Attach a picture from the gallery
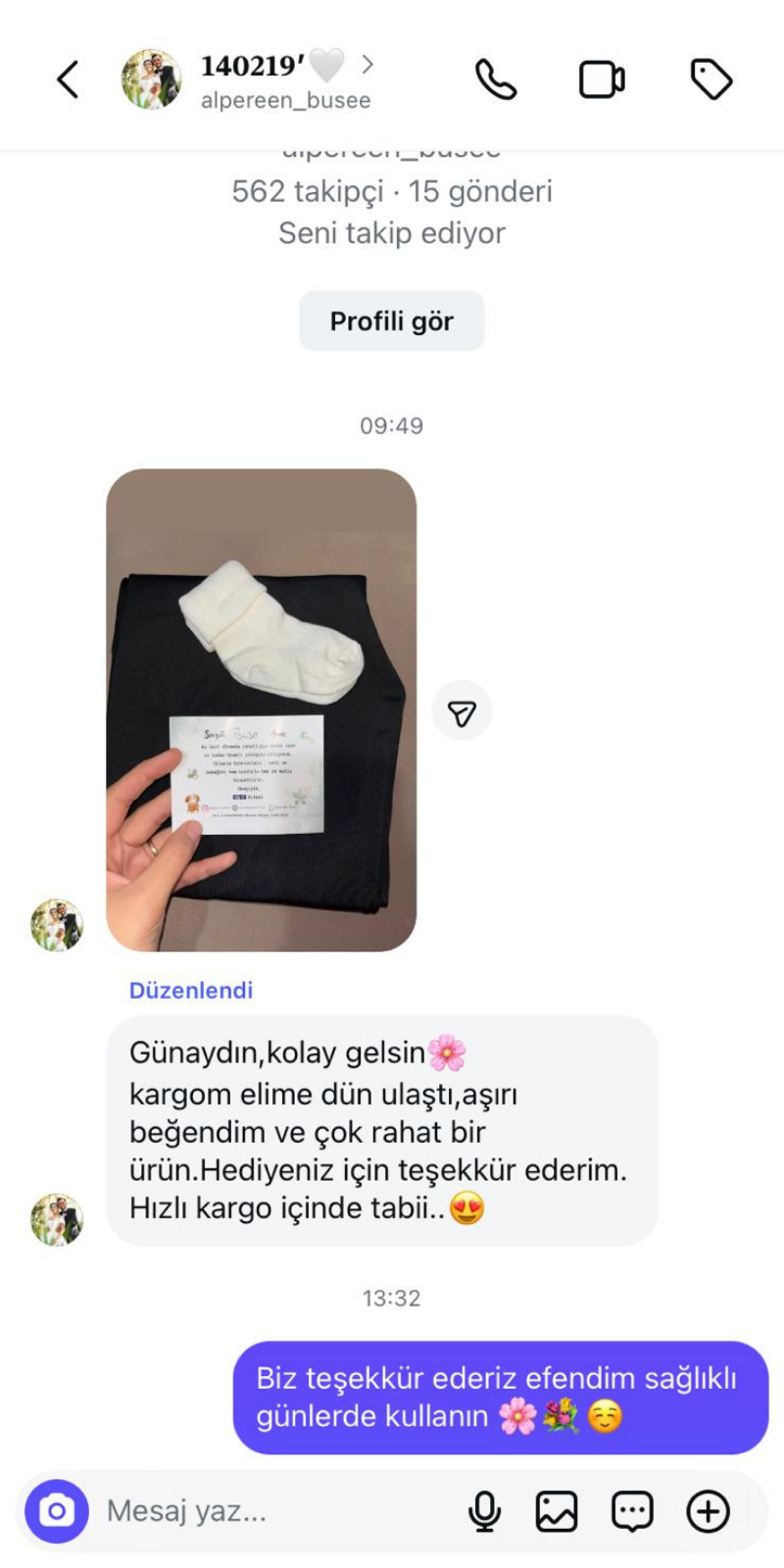 pos(557,1511)
